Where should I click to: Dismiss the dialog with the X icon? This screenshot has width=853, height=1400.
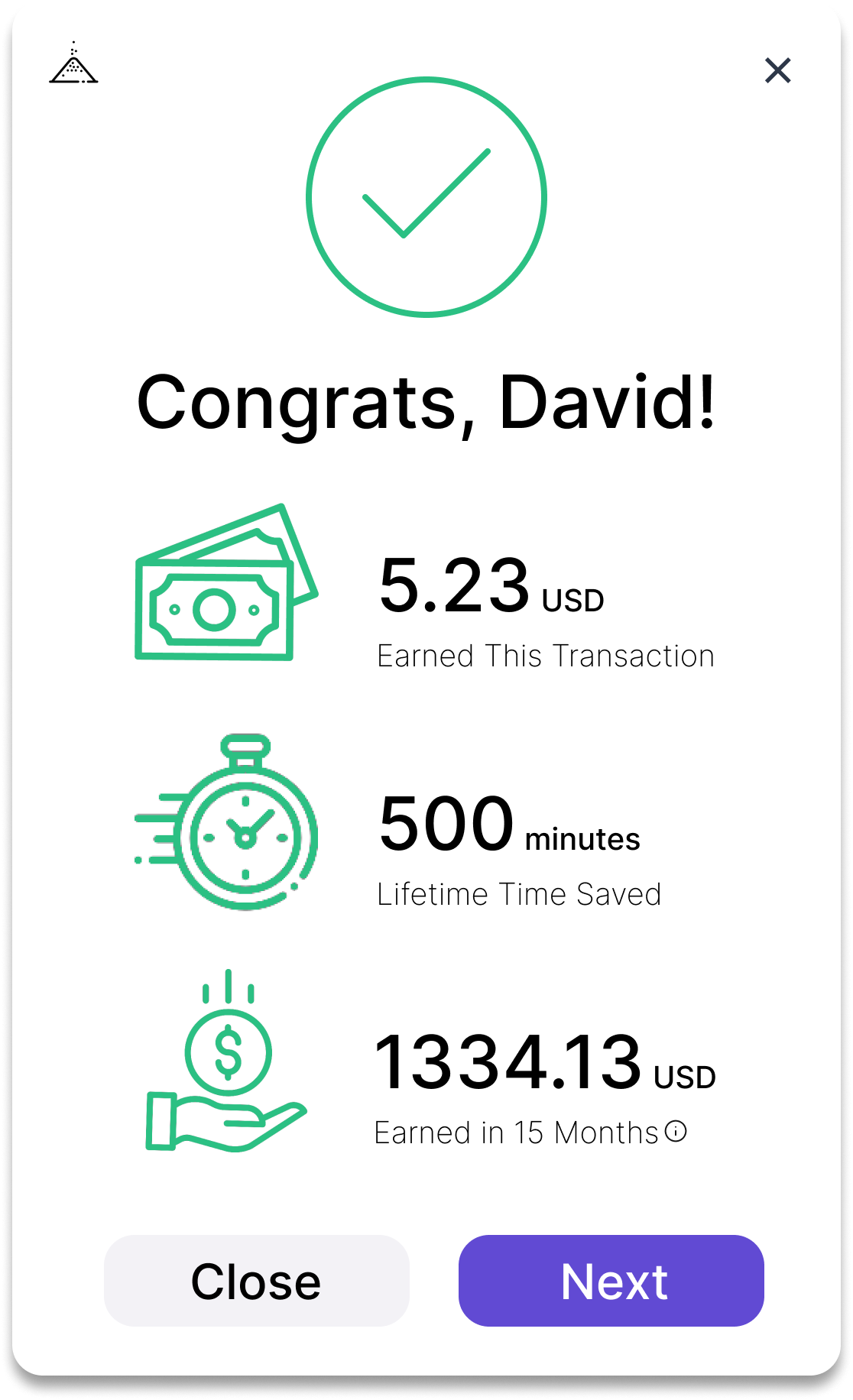pos(777,70)
